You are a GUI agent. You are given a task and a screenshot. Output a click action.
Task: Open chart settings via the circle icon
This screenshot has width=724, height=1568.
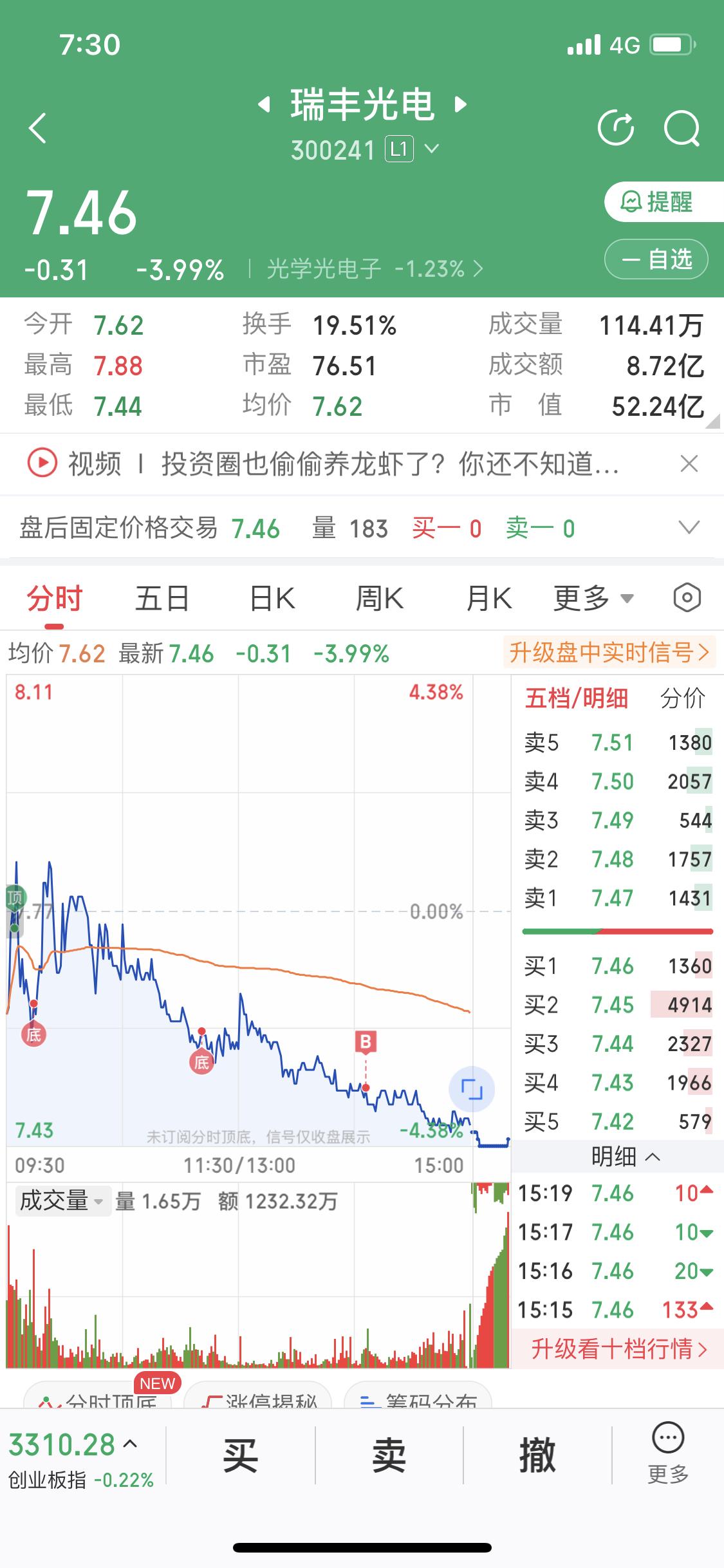(x=685, y=597)
